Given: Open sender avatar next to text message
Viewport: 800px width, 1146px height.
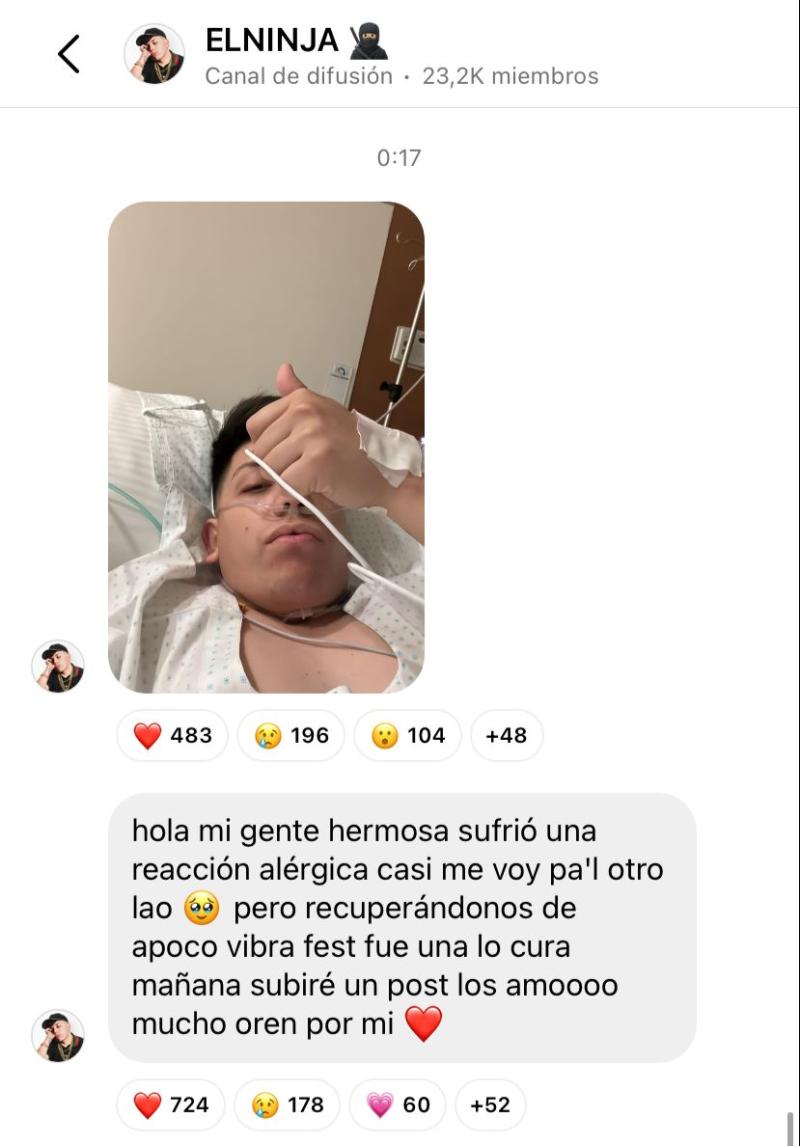Looking at the screenshot, I should pos(58,1035).
